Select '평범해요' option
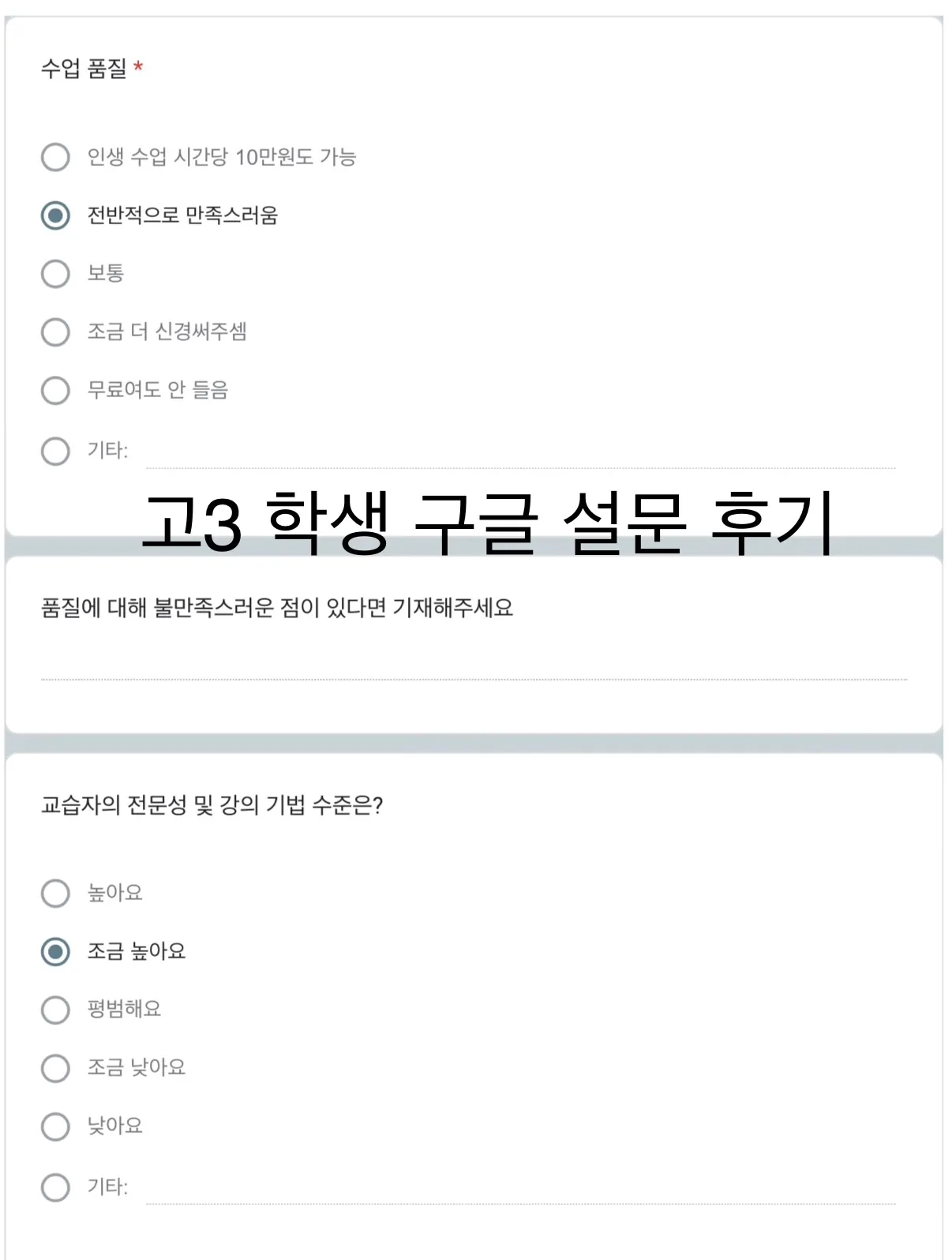 tap(55, 1009)
